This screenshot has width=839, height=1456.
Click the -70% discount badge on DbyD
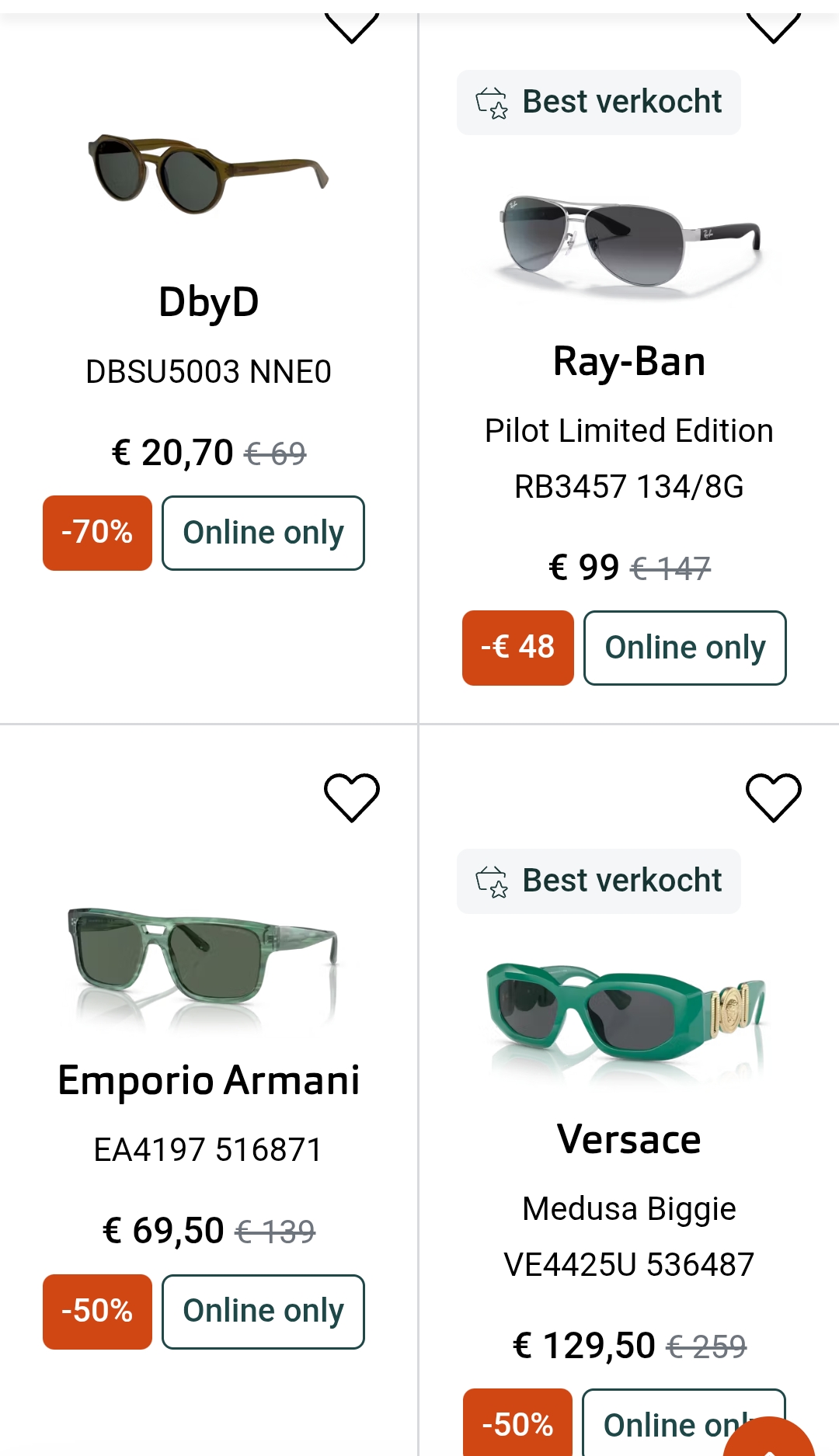tap(96, 532)
